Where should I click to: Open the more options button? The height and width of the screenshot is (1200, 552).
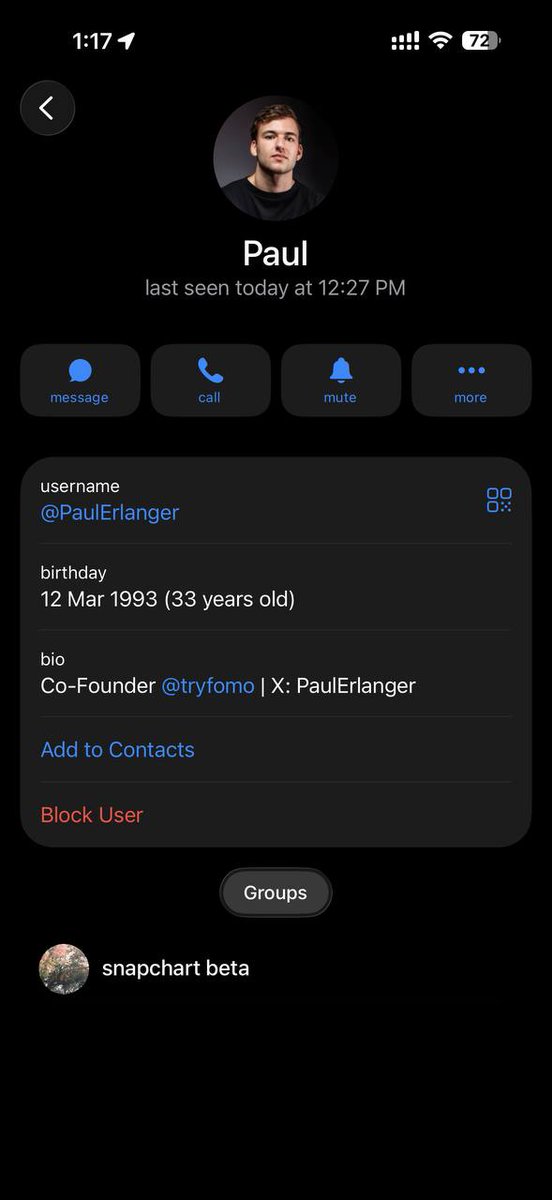(471, 380)
